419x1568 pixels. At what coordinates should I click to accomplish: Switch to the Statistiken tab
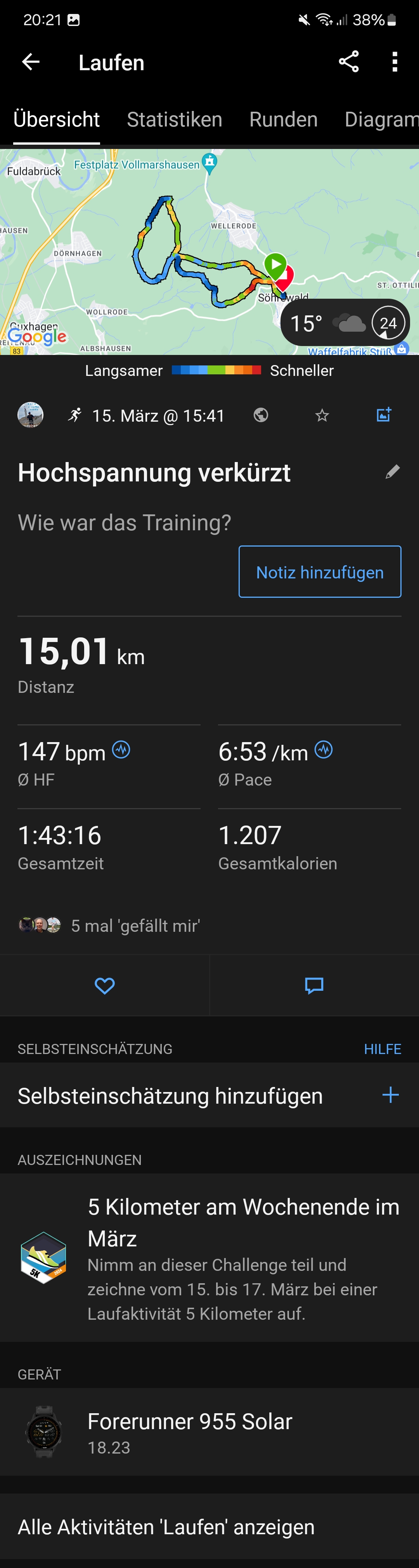click(174, 120)
